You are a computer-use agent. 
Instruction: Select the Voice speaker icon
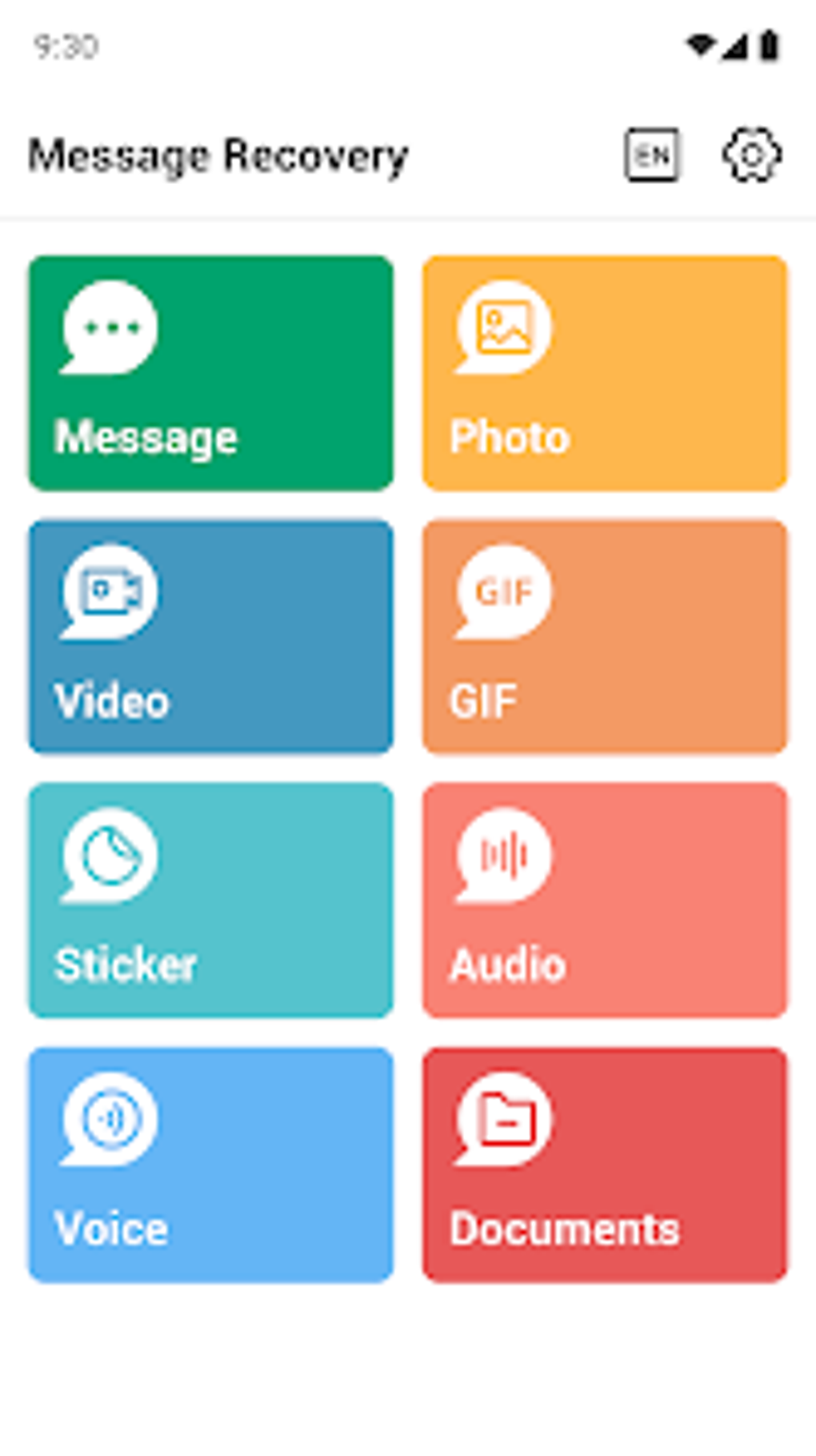click(x=110, y=1121)
